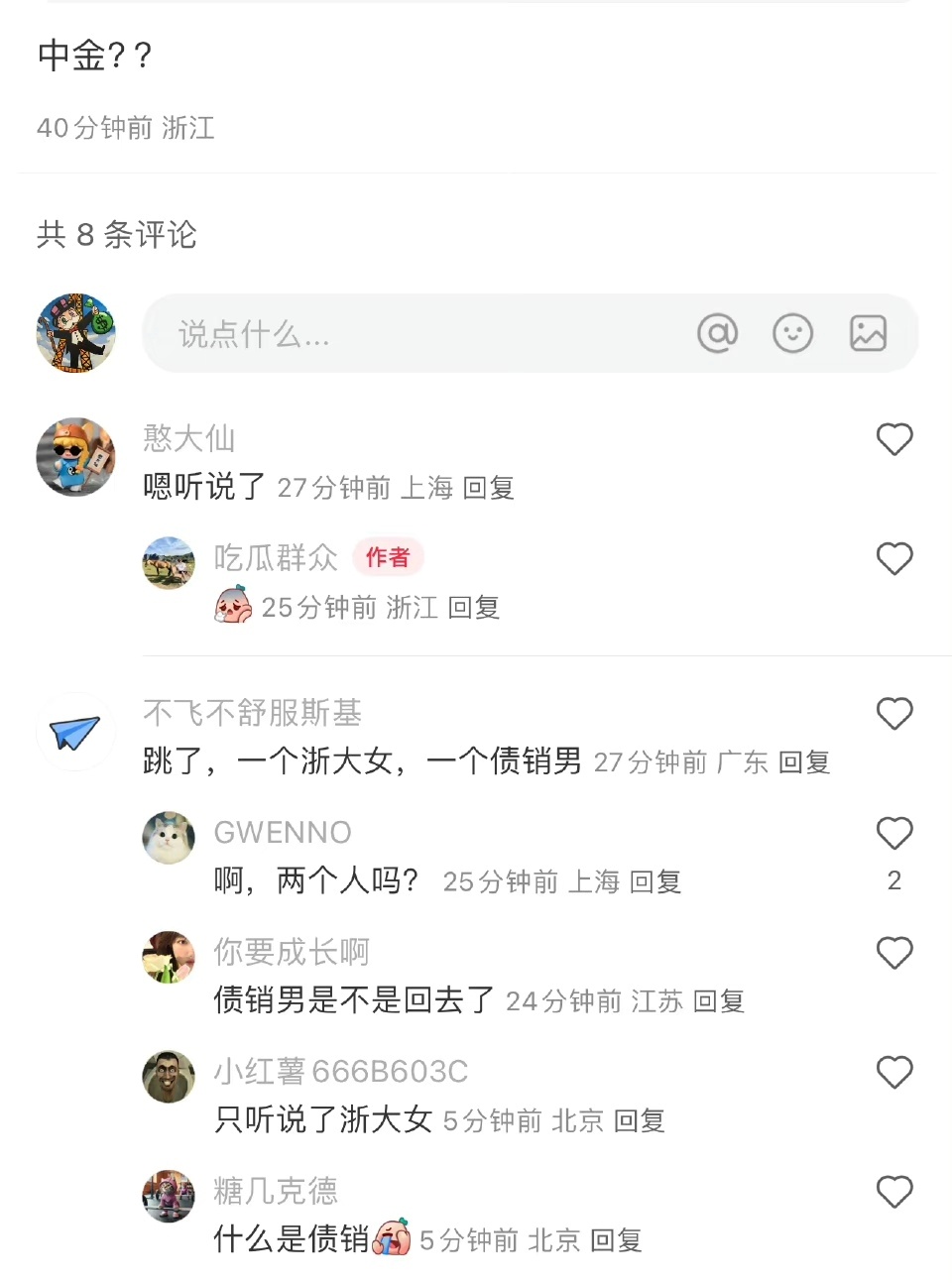Like 你要成长啊's comment
The image size is (952, 1283).
coord(893,953)
